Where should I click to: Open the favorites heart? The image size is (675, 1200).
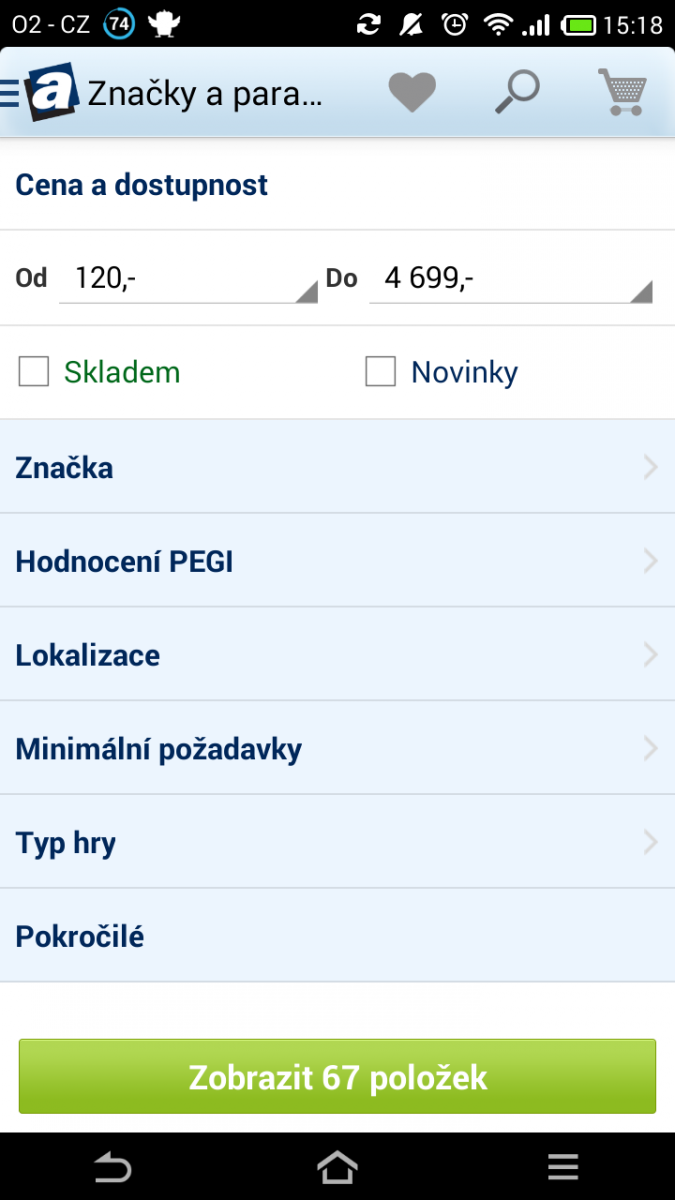(x=412, y=93)
